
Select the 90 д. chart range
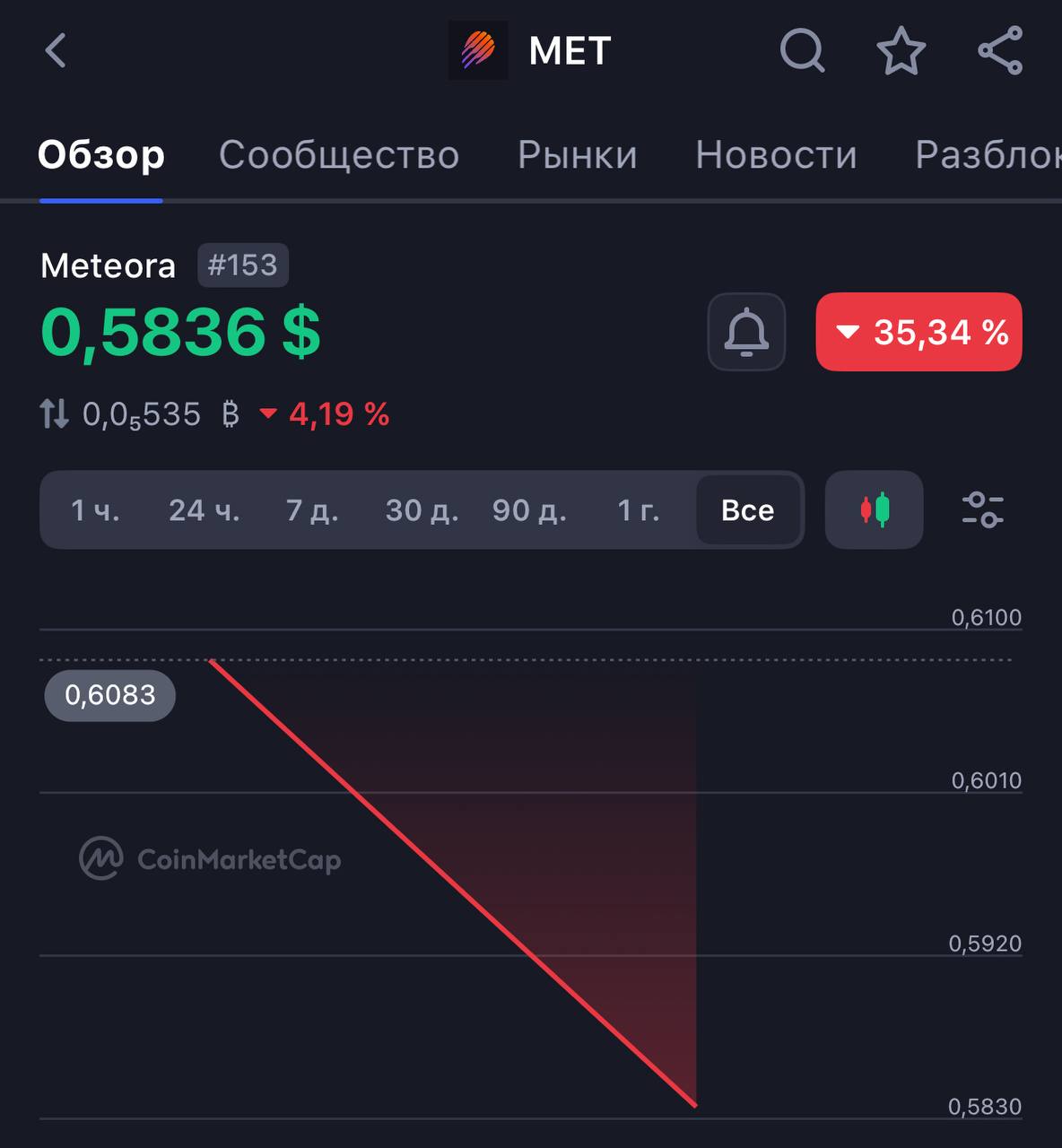529,510
